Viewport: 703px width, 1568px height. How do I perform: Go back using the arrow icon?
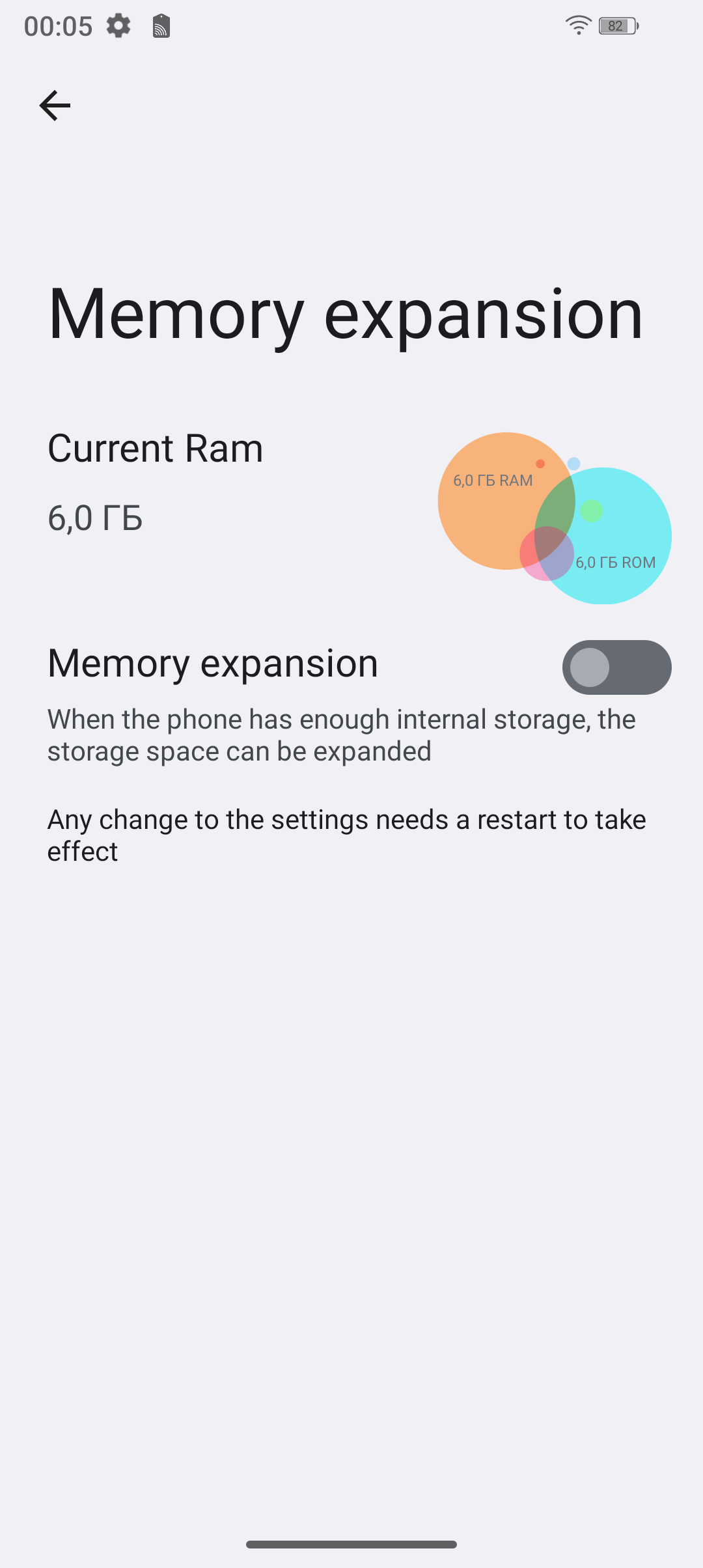tap(55, 105)
